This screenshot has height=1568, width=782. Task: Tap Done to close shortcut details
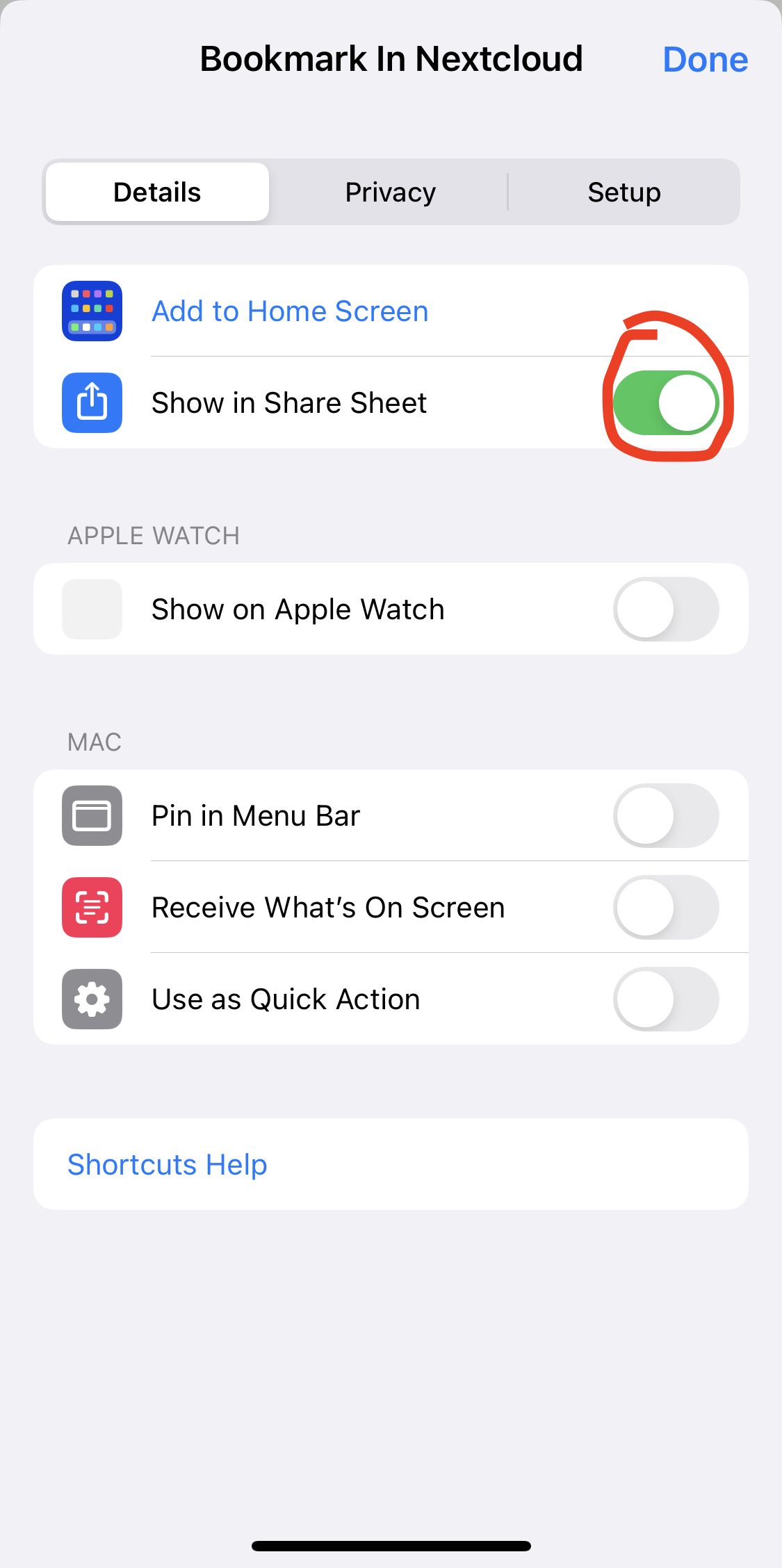[x=705, y=60]
